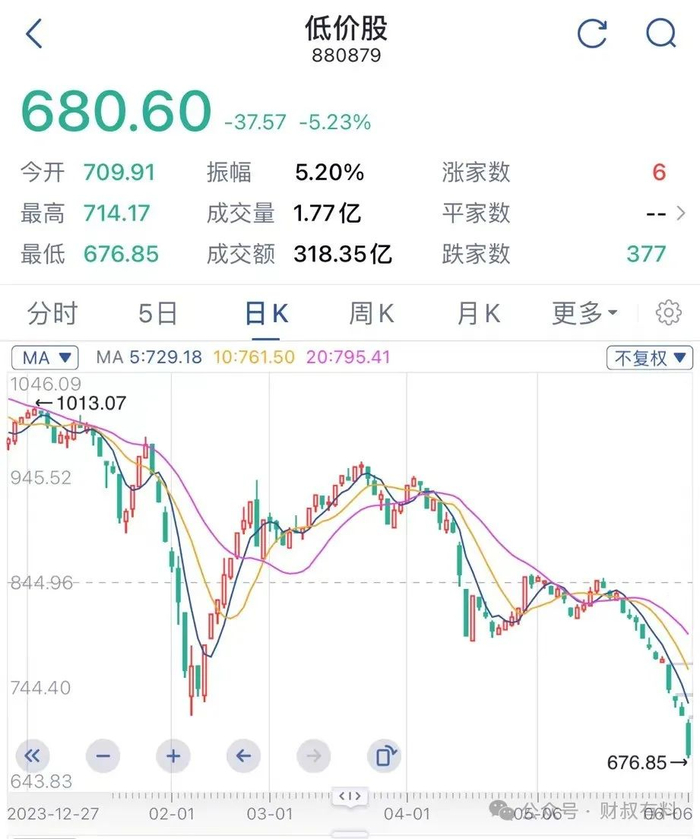Move chart right with the right arrow button
Image resolution: width=700 pixels, height=839 pixels.
(x=314, y=756)
